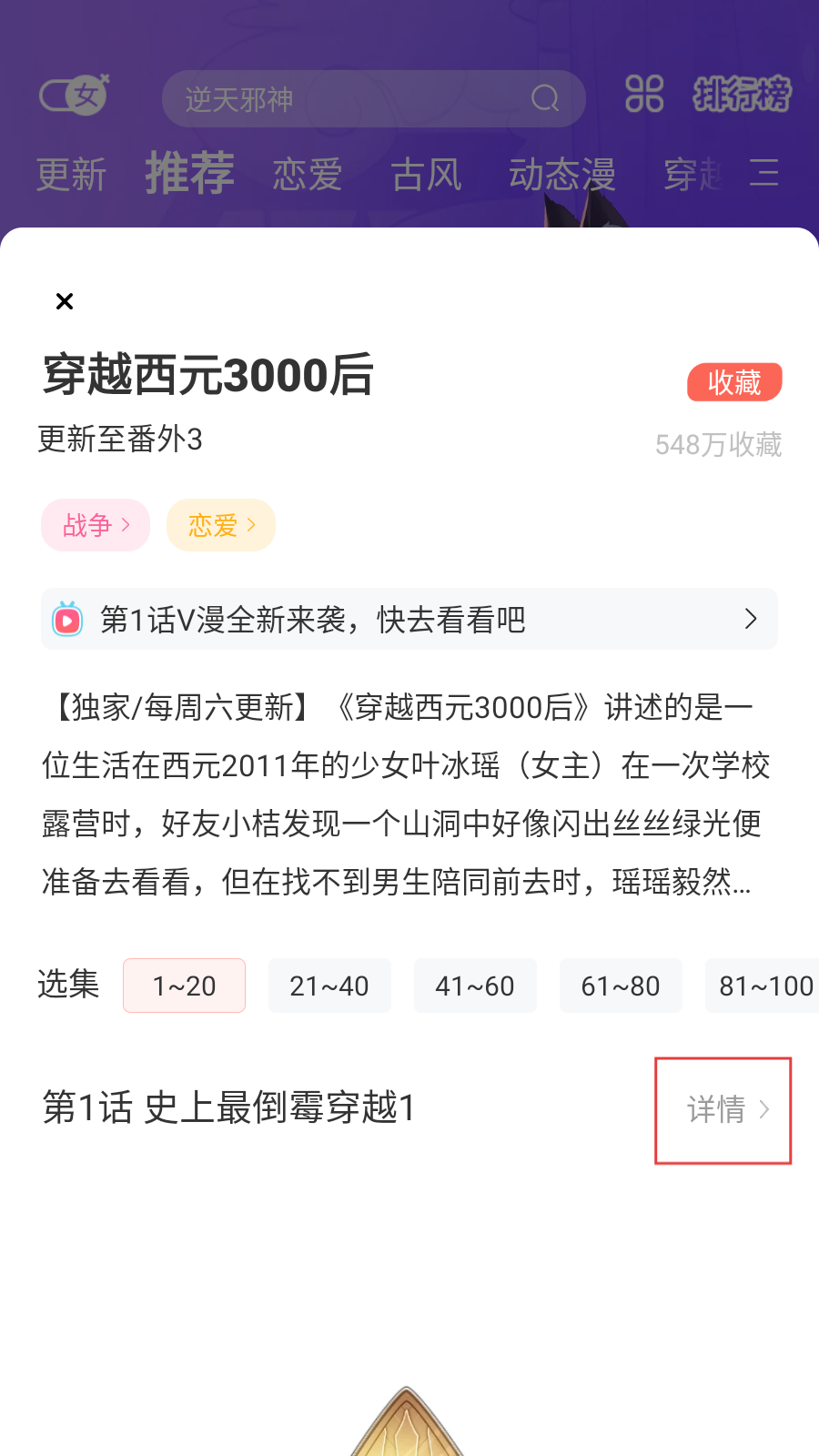The image size is (819, 1456).
Task: Open 详情 for 第1话
Action: tap(725, 1109)
